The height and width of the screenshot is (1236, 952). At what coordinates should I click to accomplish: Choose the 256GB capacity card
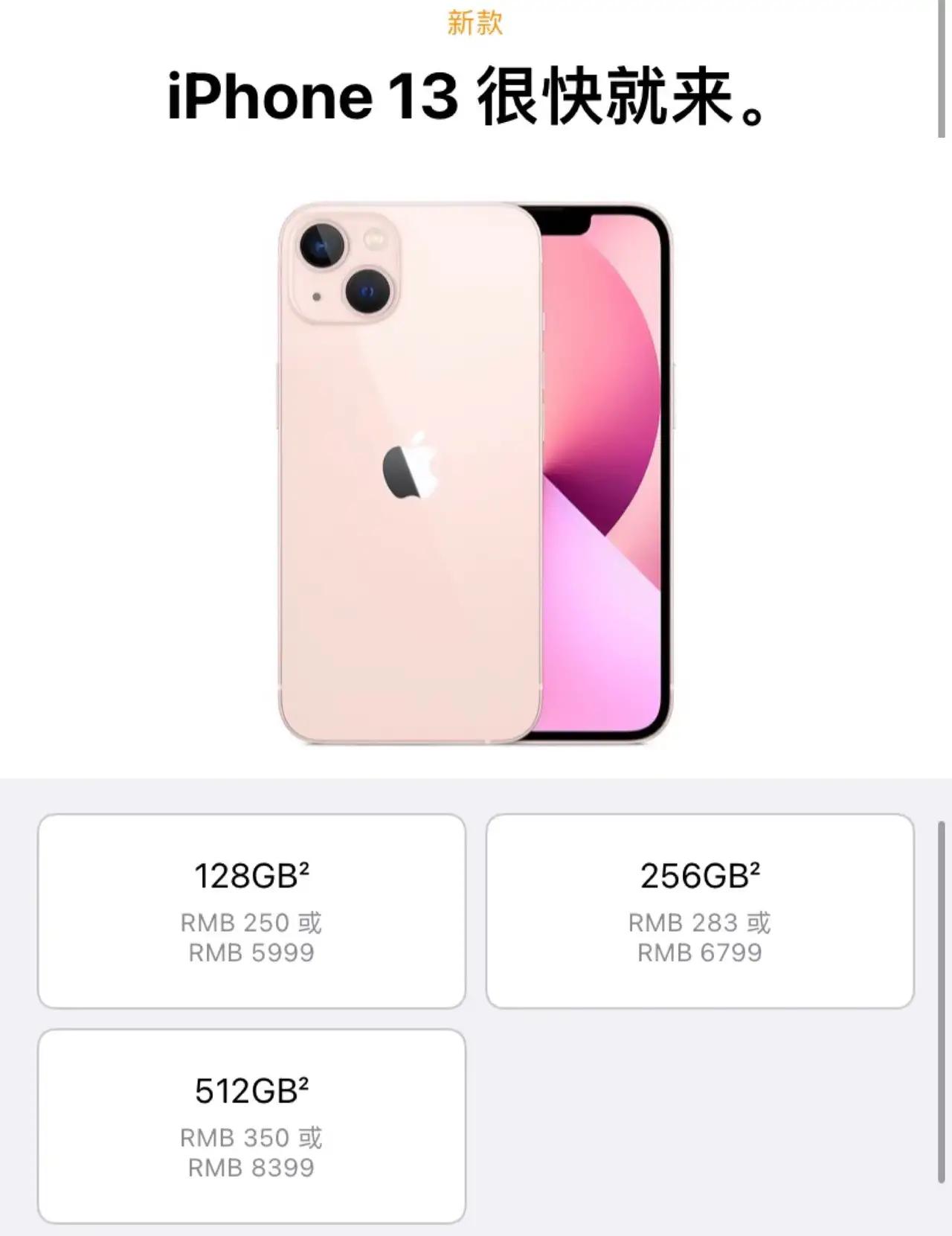699,911
